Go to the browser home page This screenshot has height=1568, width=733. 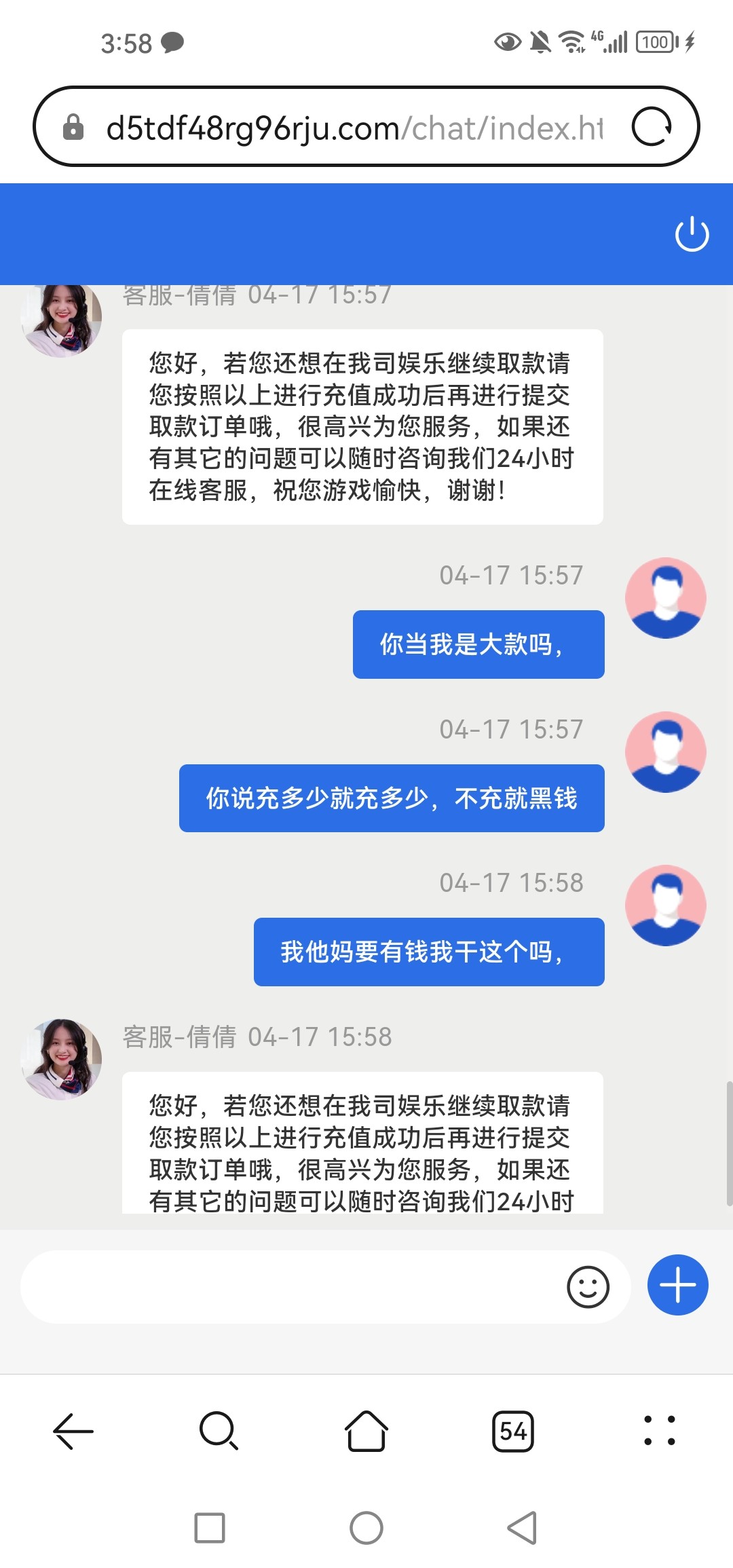coord(366,1431)
